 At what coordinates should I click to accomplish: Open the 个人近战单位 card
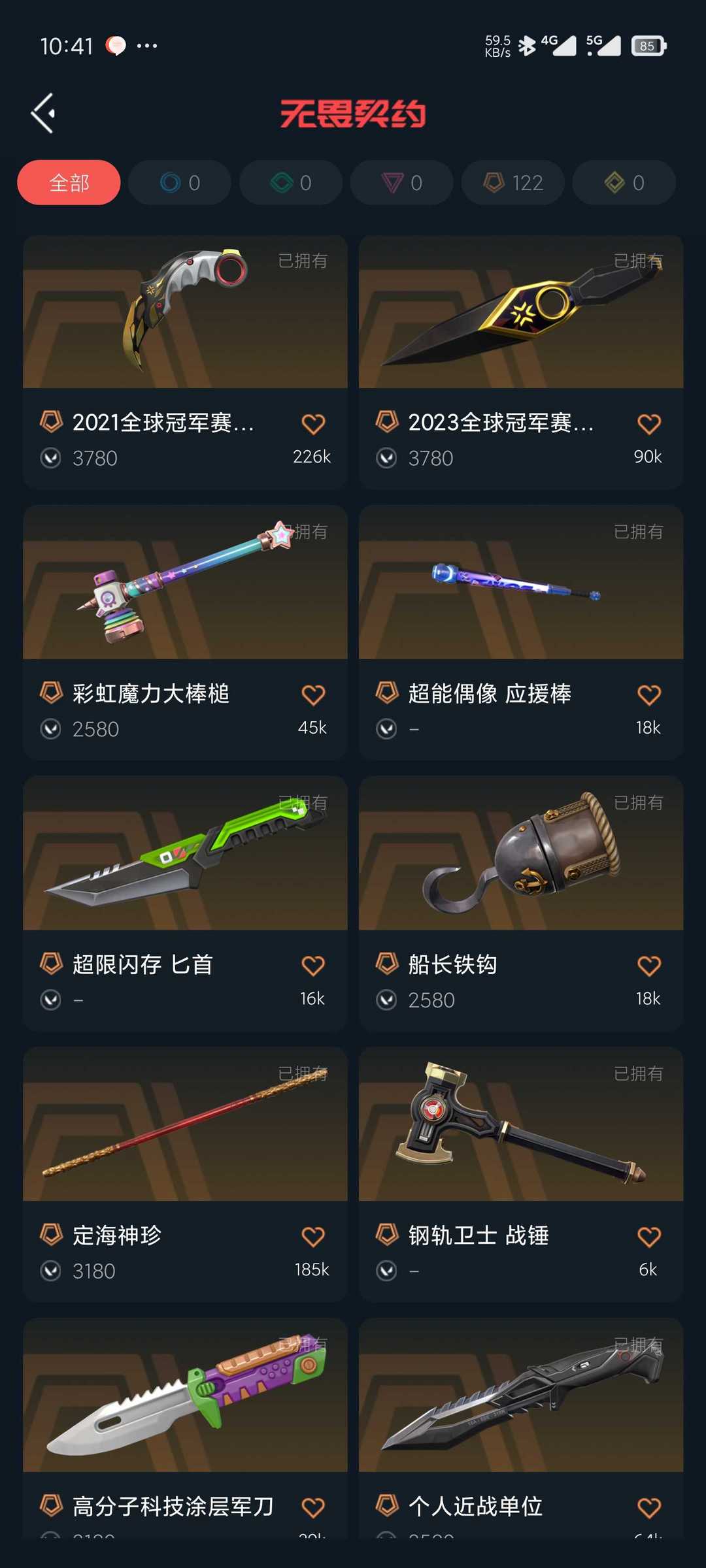521,1428
